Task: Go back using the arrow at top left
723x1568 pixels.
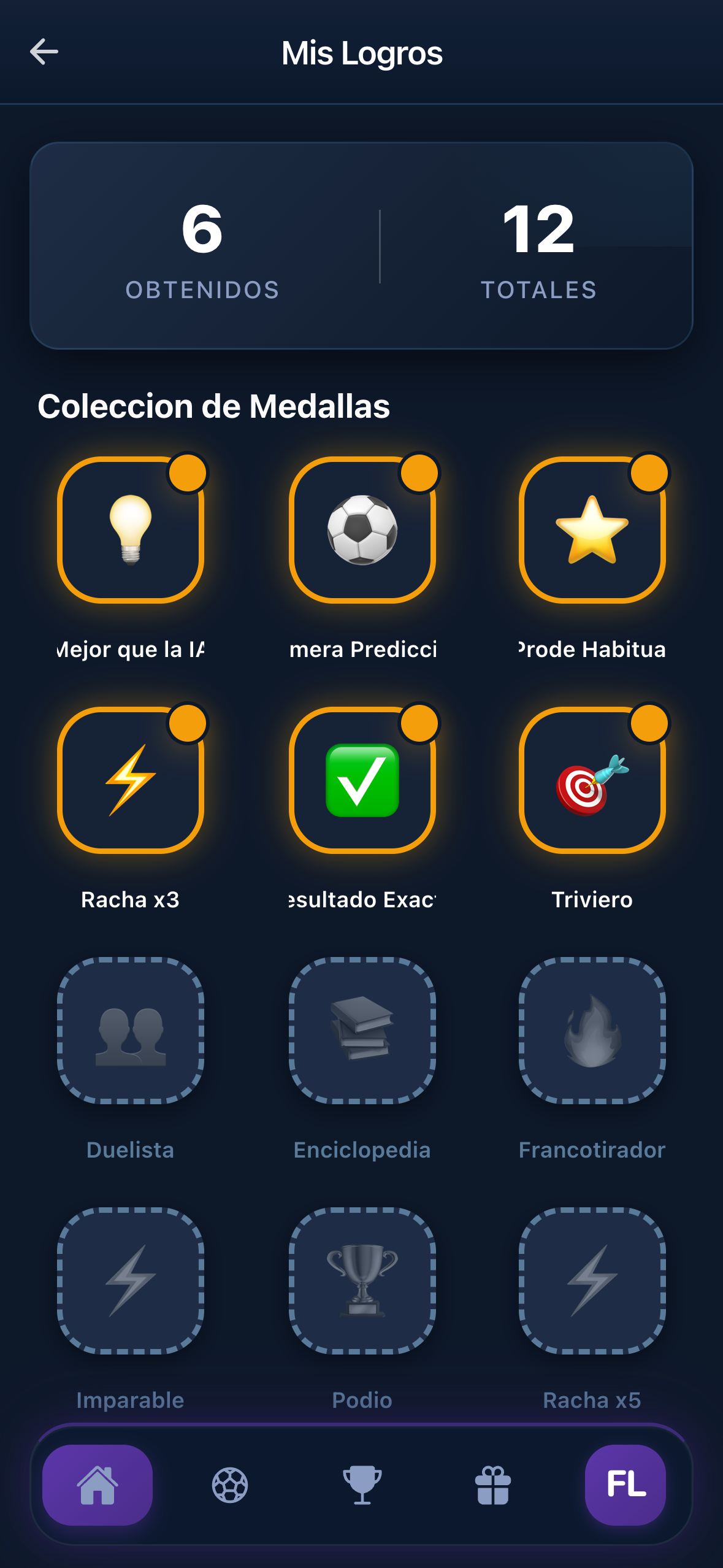Action: (x=43, y=52)
